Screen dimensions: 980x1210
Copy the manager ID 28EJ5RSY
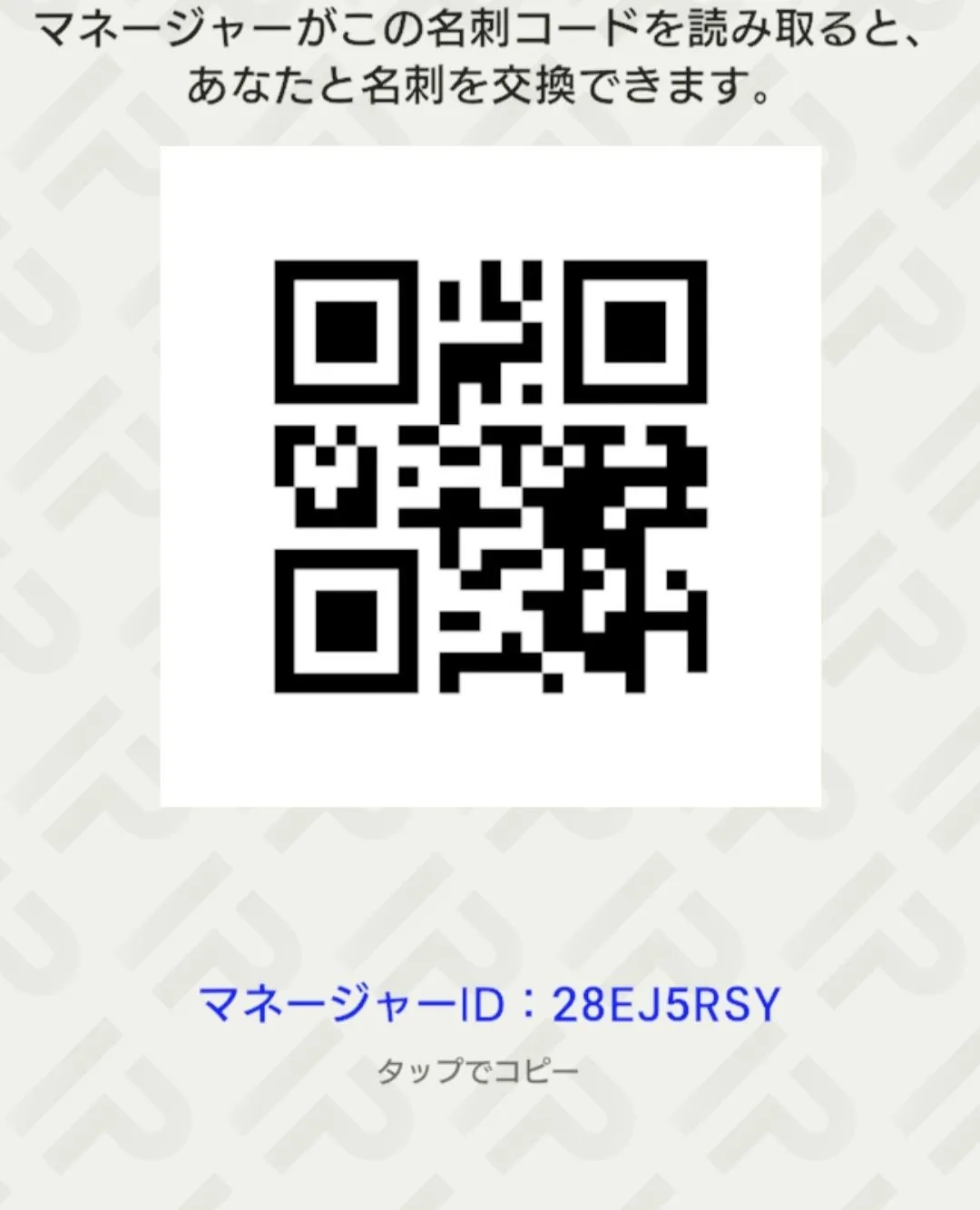point(489,1006)
